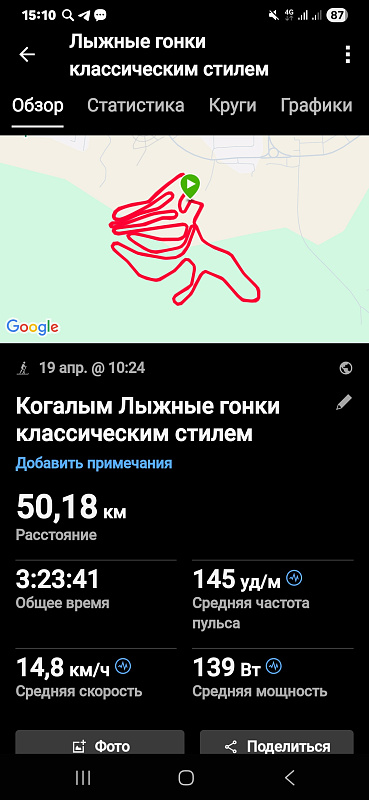Screen dimensions: 369x800
Task: Tap the Добавить примечания link
Action: (94, 463)
